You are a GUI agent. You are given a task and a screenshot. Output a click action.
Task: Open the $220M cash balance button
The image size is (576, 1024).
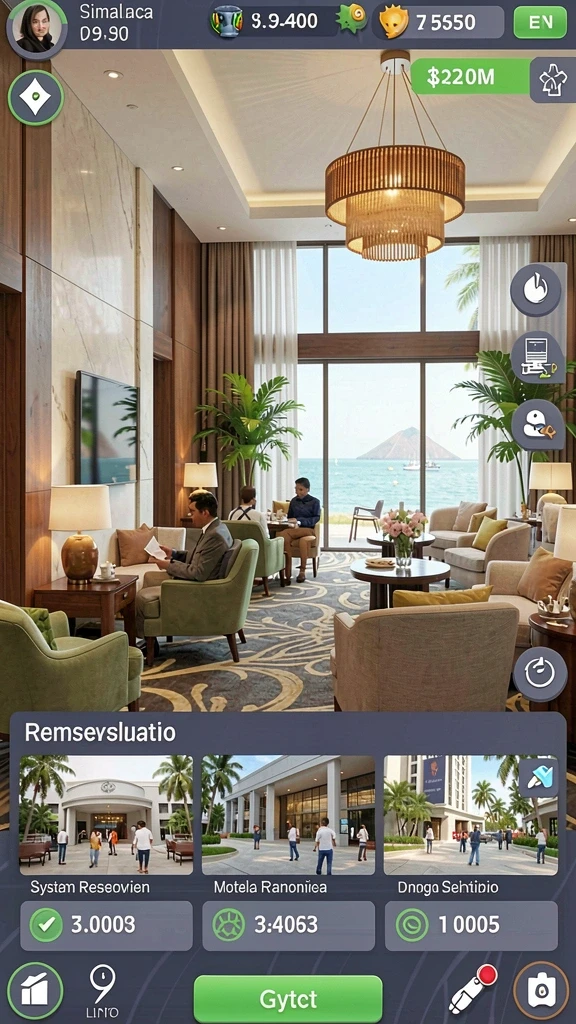(470, 77)
